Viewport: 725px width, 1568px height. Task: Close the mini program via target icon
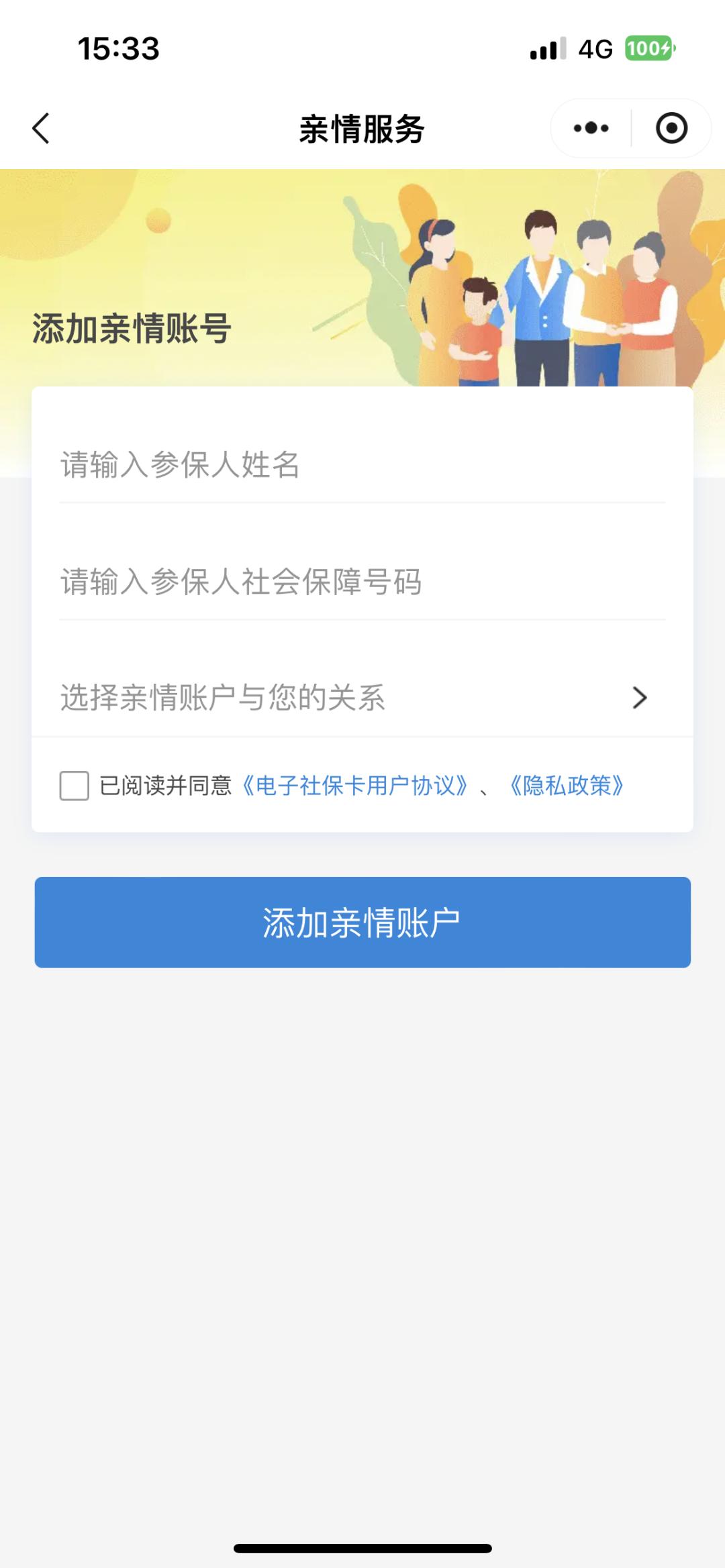click(671, 128)
